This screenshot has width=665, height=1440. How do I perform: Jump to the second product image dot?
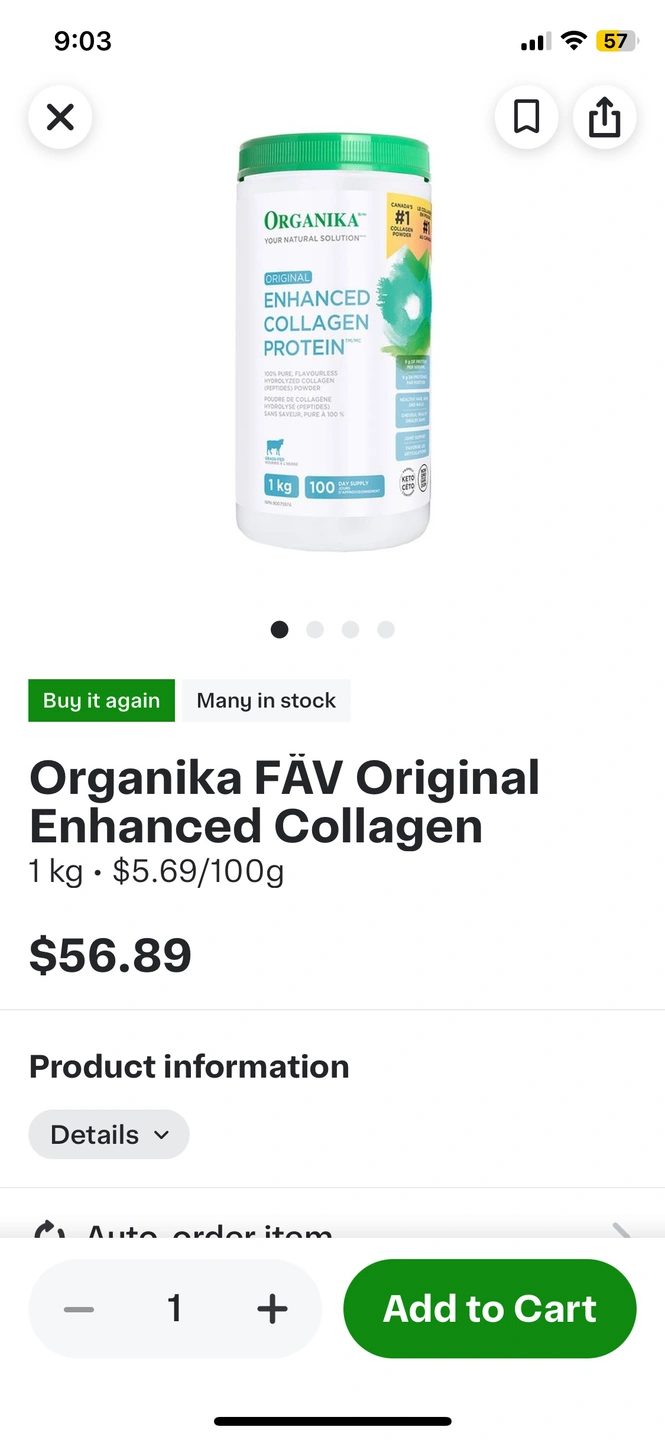pyautogui.click(x=315, y=630)
